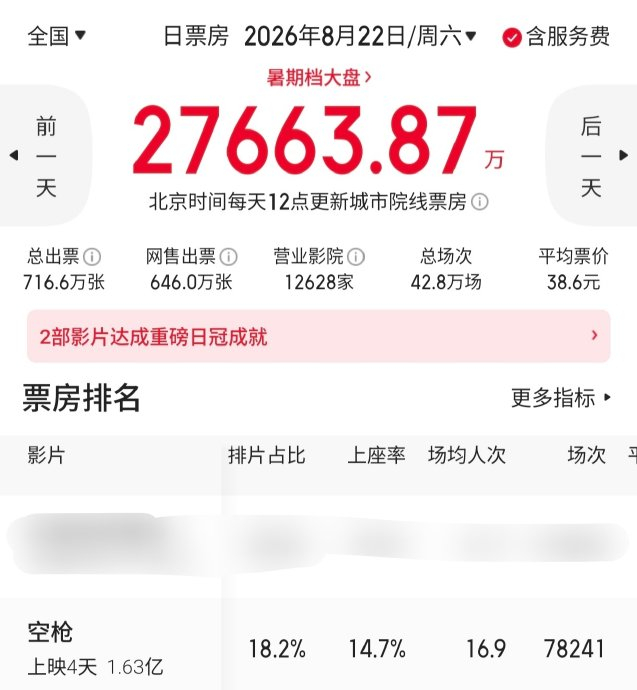Tap info icon beside 北京时间每天12点更新城市院线票房
The width and height of the screenshot is (637, 690).
(480, 202)
